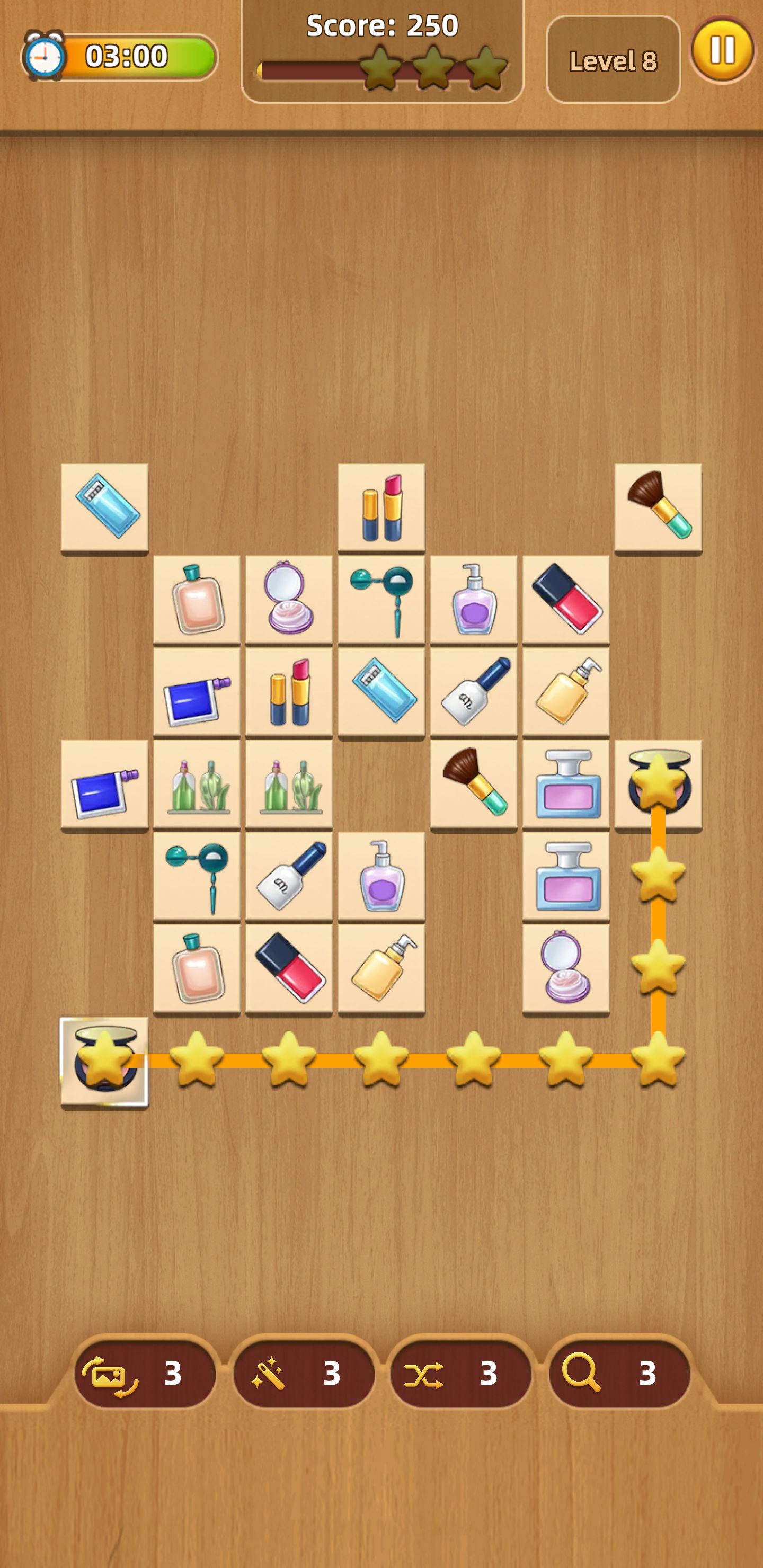Use the magnifier hint booster
The height and width of the screenshot is (1568, 763).
coord(619,1374)
